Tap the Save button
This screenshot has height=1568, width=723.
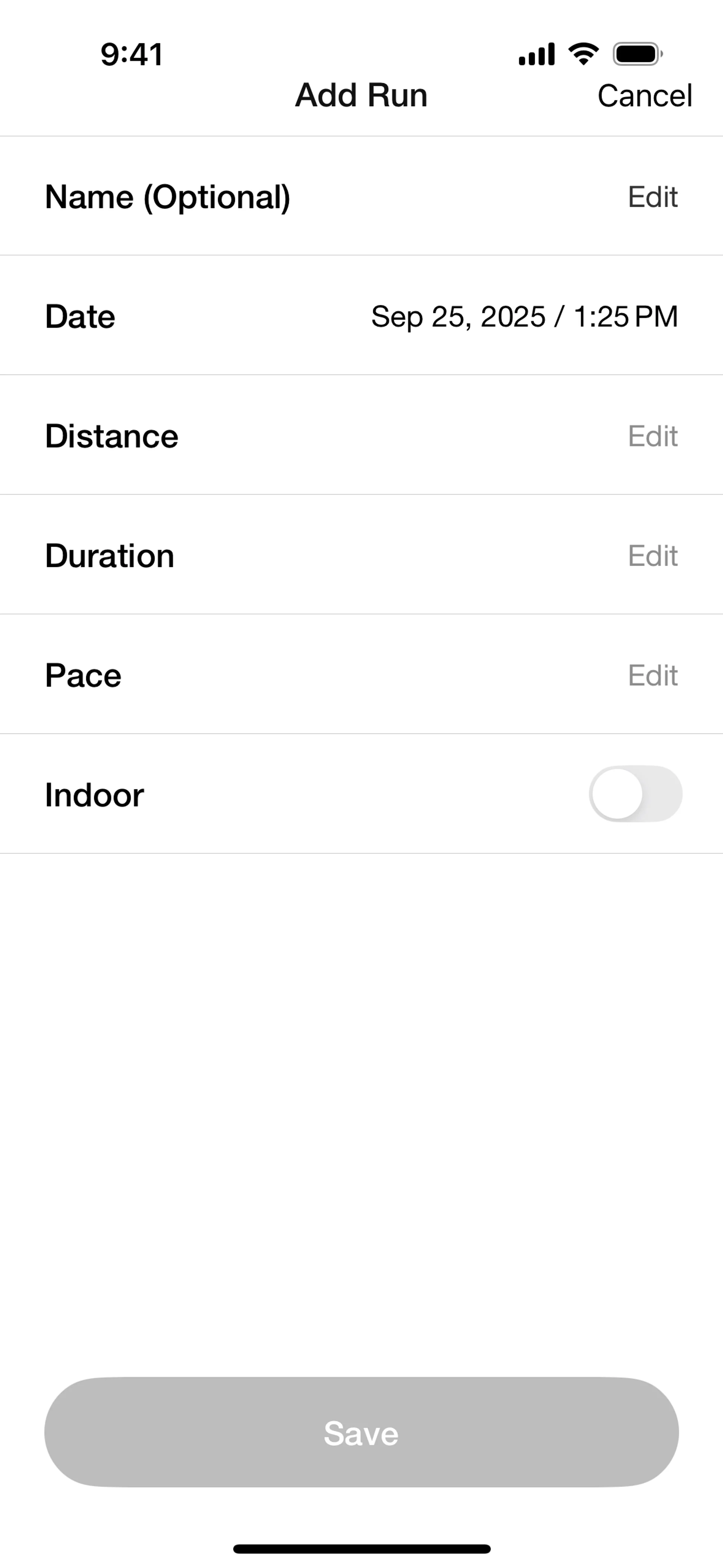[x=361, y=1433]
